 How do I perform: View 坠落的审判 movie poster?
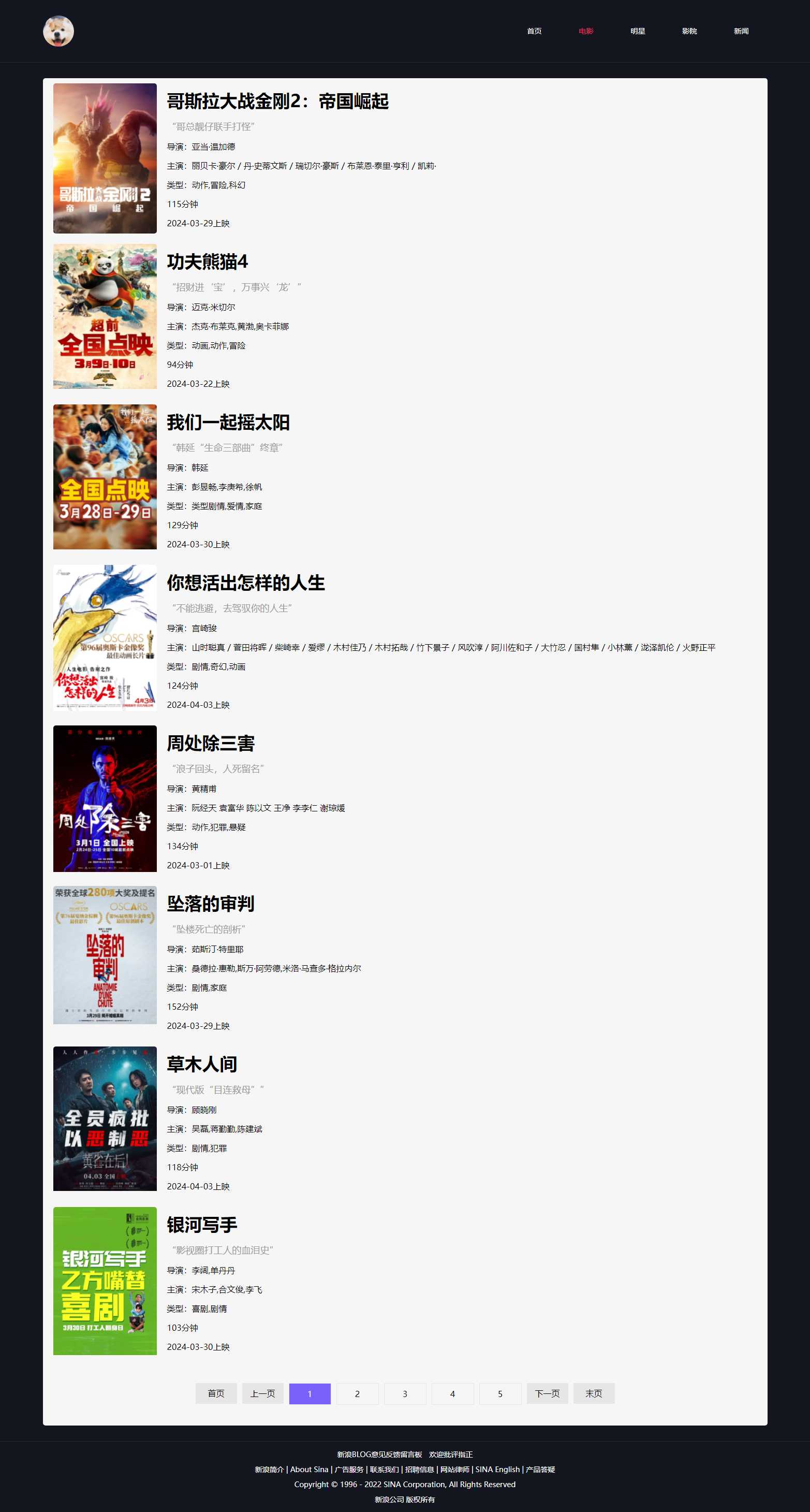point(105,955)
